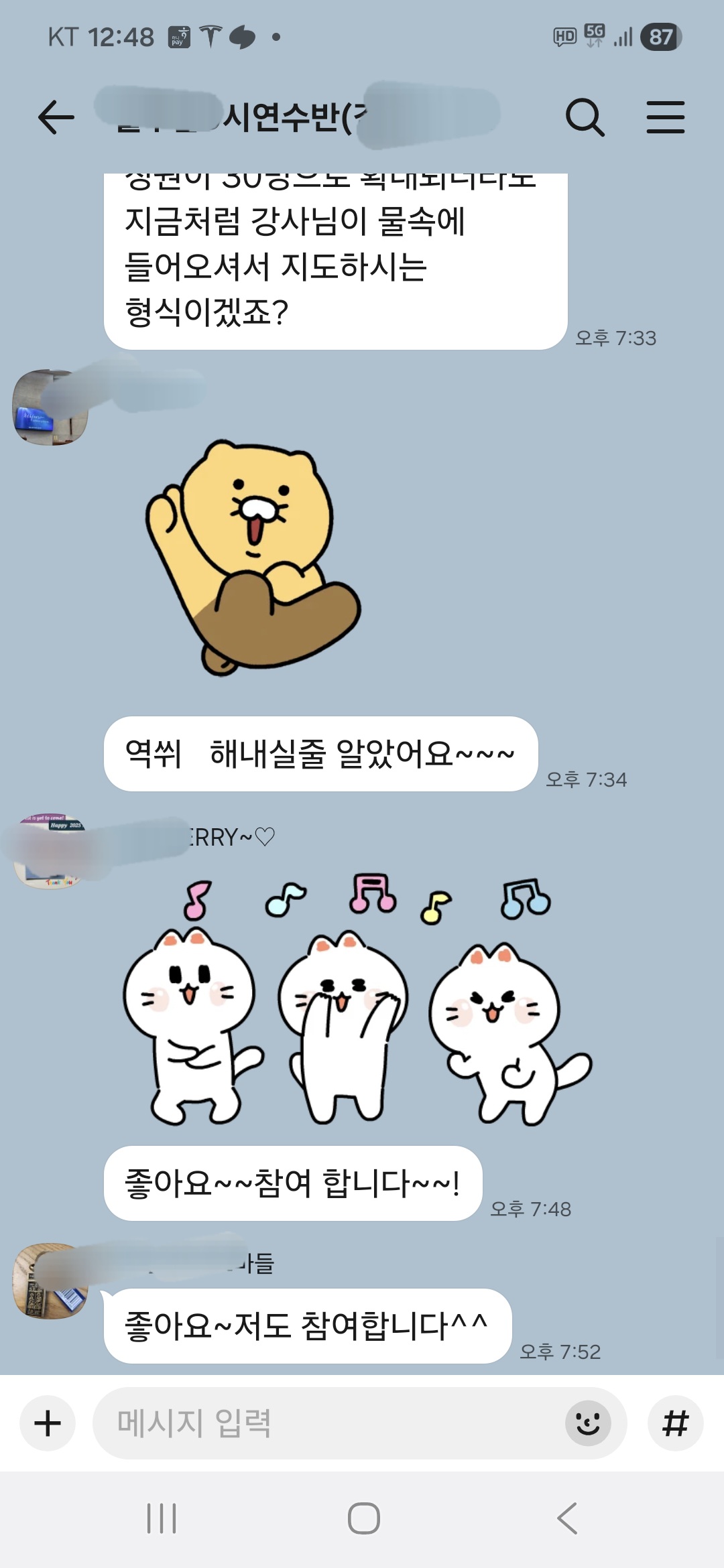Screen dimensions: 724x1568
Task: Search within this chat room
Action: coord(585,118)
